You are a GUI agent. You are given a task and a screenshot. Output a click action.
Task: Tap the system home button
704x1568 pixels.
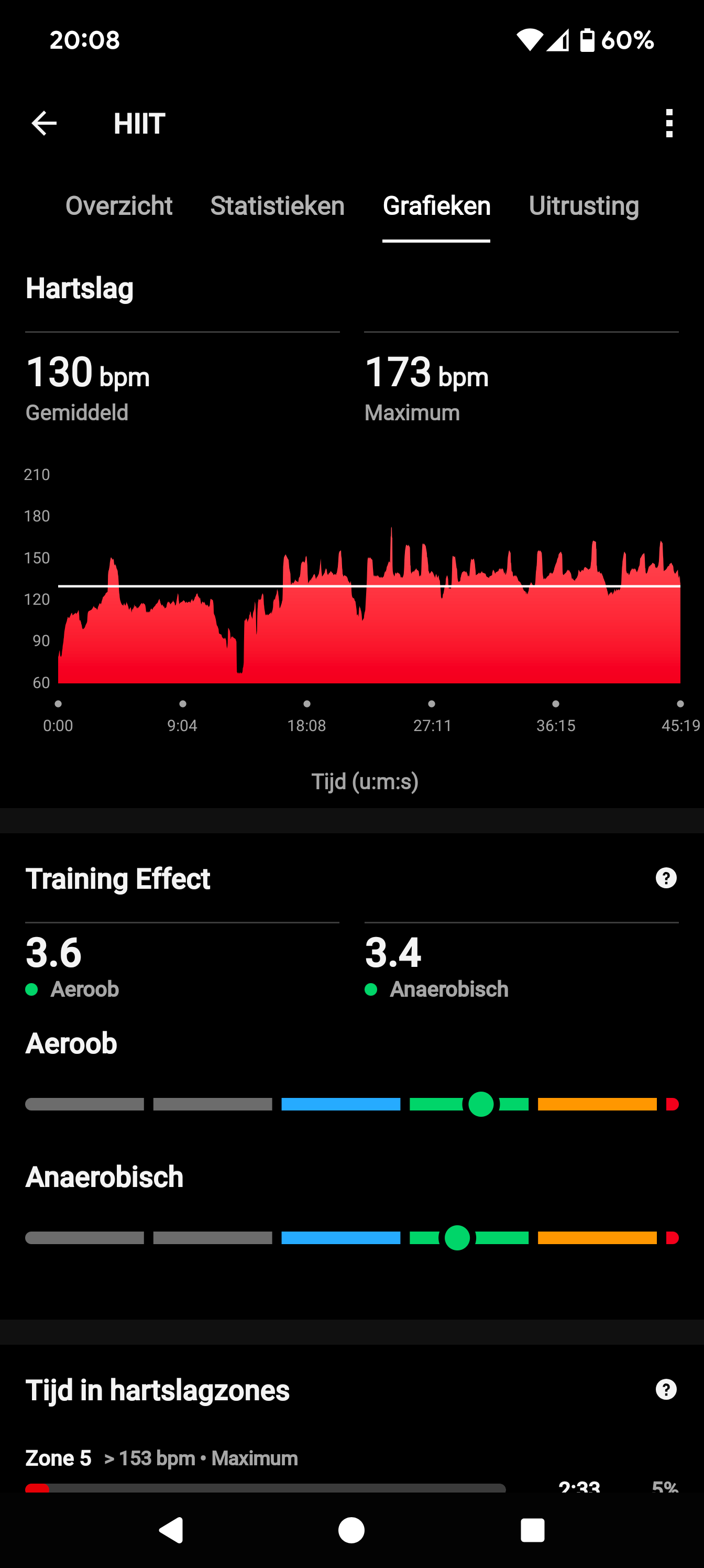click(x=351, y=1530)
